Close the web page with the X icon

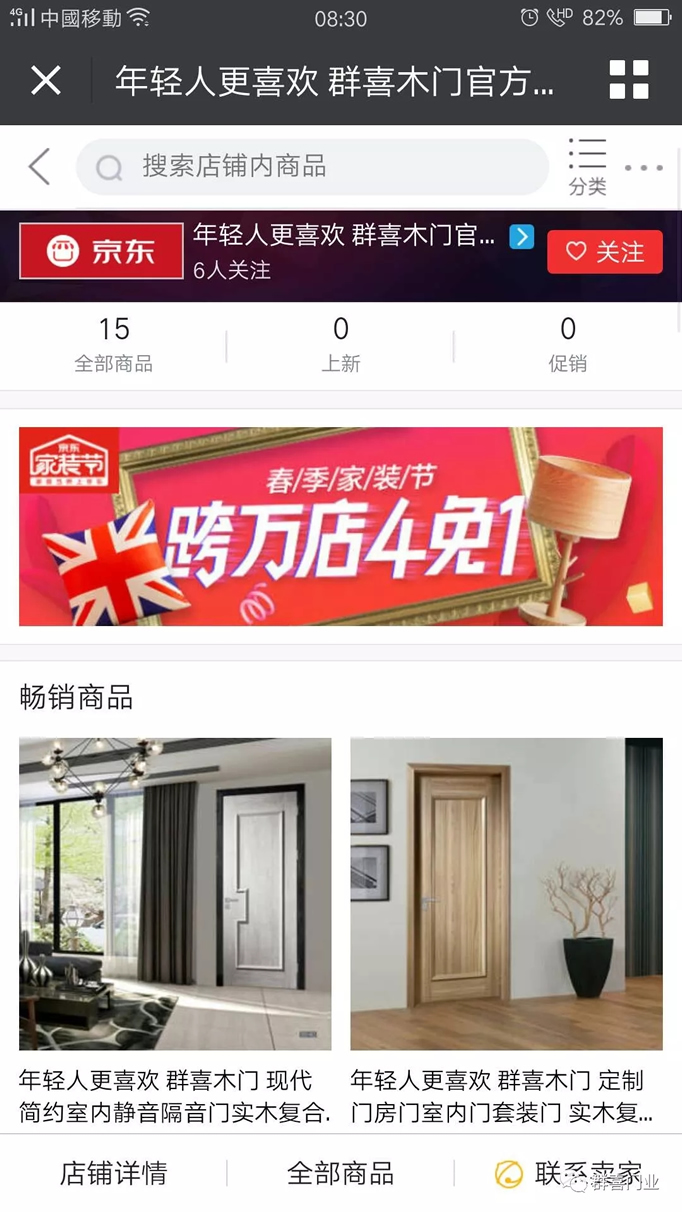[x=46, y=80]
